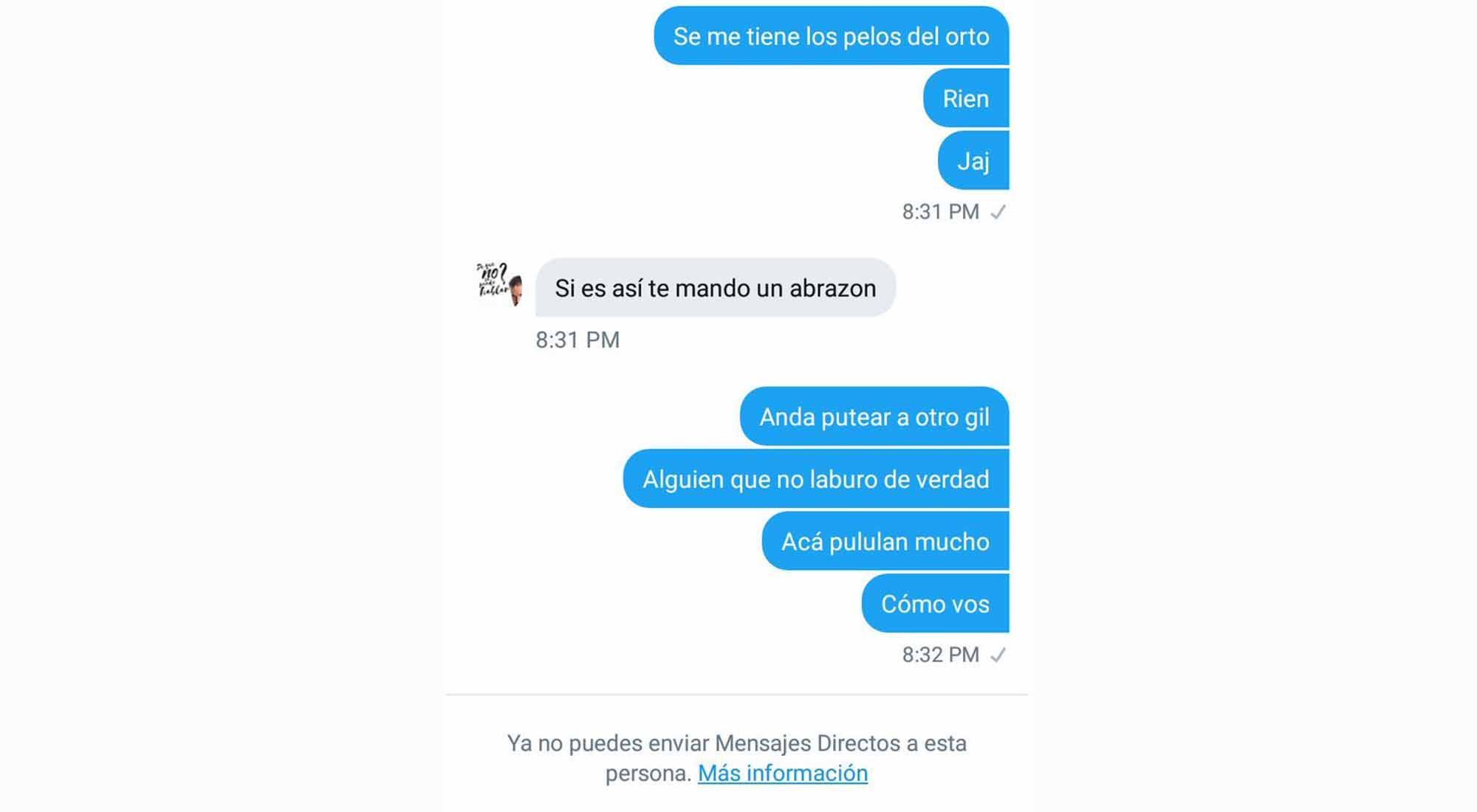This screenshot has width=1477, height=812.
Task: Open the "Más información" link
Action: (x=782, y=773)
